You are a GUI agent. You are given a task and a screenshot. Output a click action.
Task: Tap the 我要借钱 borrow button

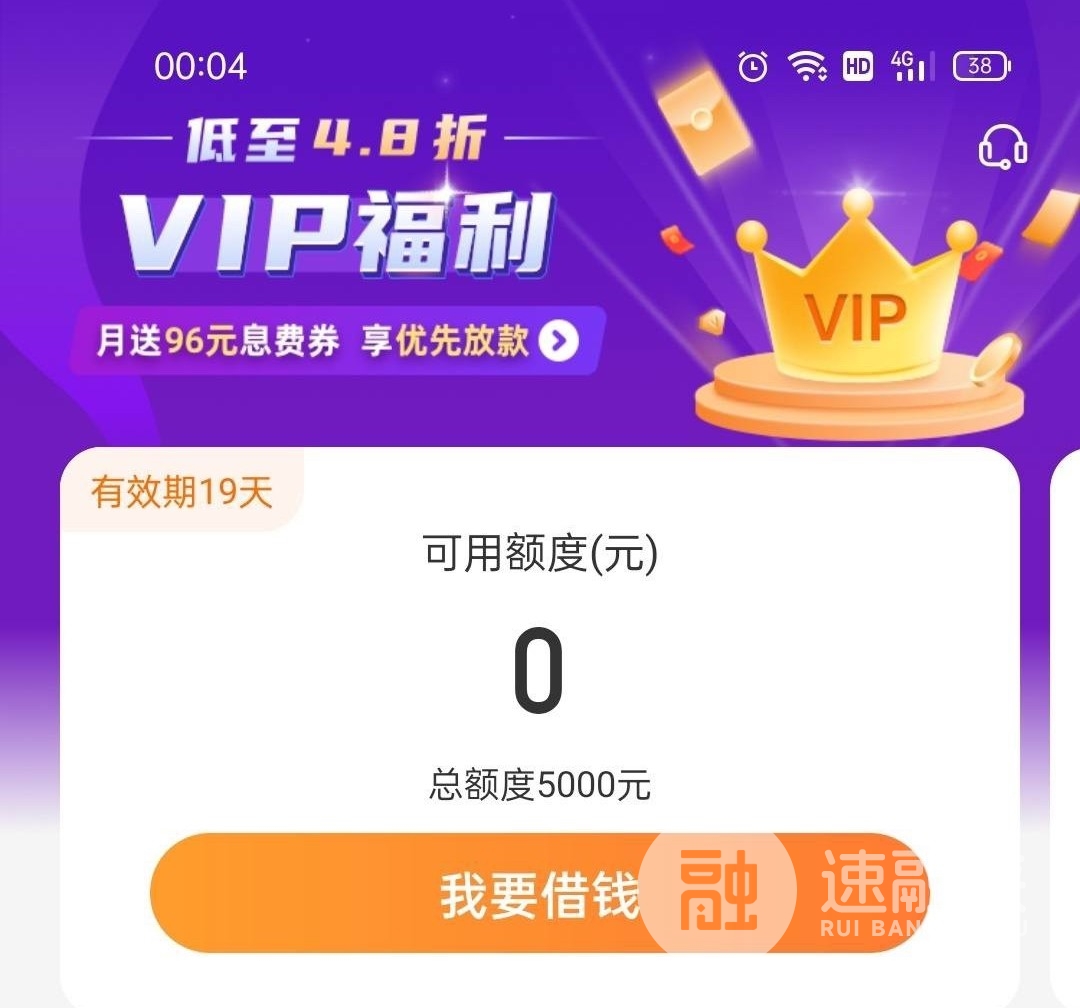[538, 893]
